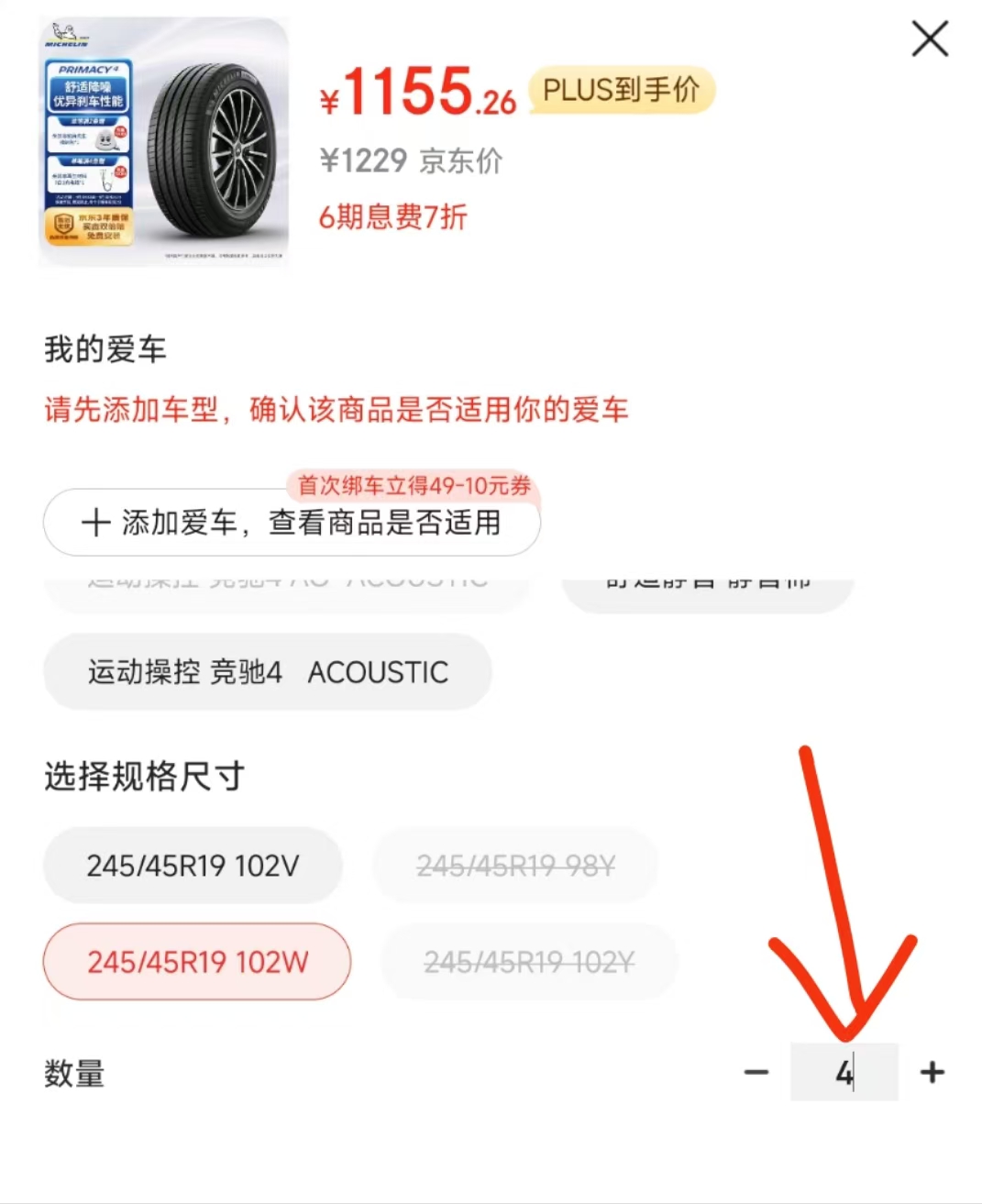The width and height of the screenshot is (982, 1204).
Task: Decrease quantity with the minus button
Action: click(756, 1072)
